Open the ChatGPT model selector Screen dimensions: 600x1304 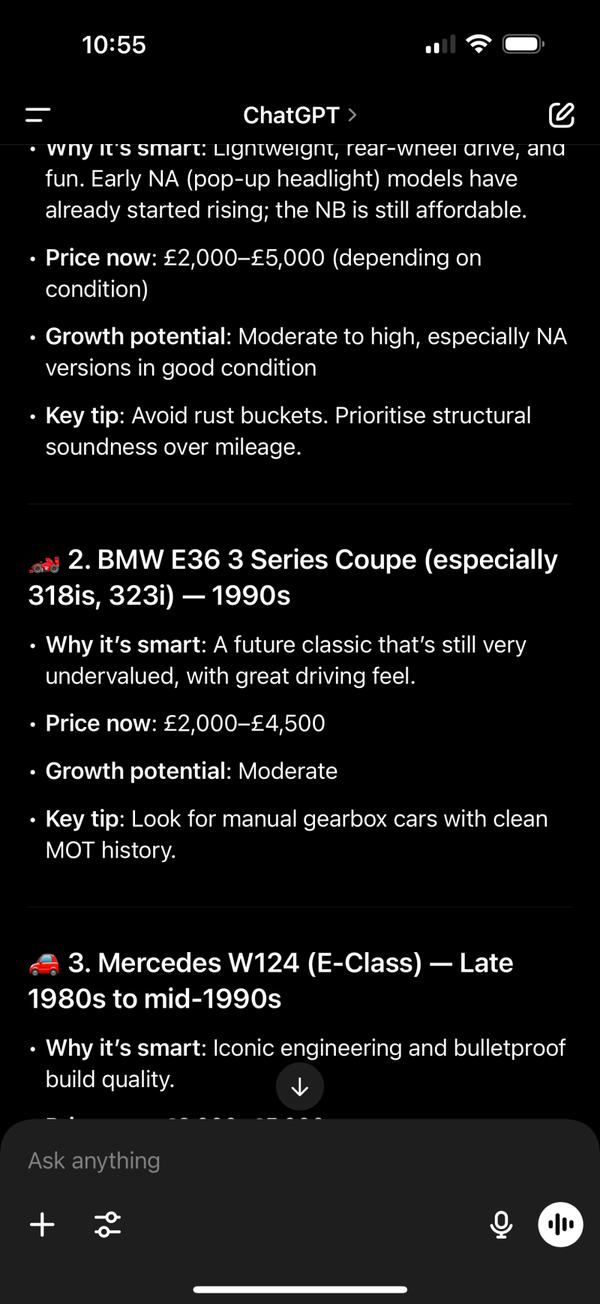click(x=300, y=115)
